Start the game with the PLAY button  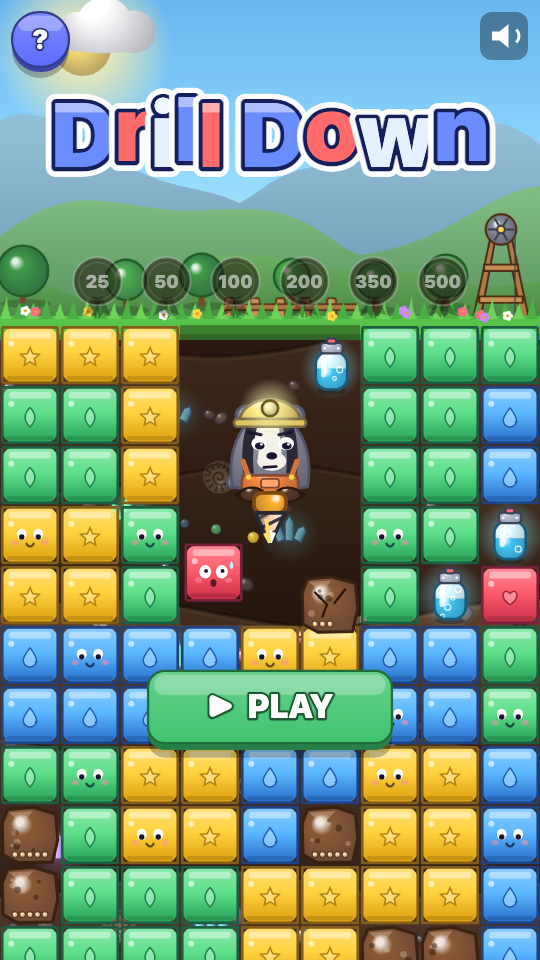(270, 708)
